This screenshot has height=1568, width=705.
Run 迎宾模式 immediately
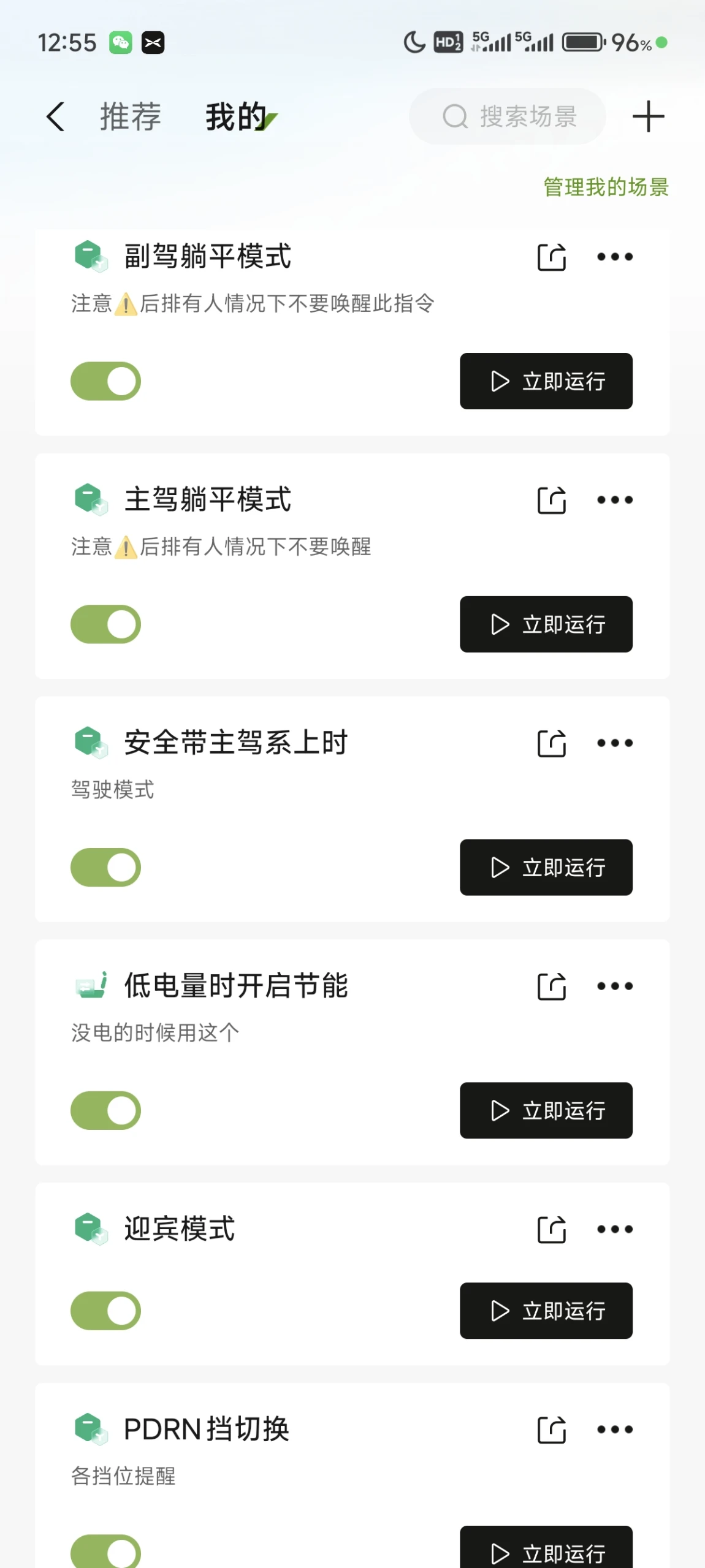tap(546, 1311)
